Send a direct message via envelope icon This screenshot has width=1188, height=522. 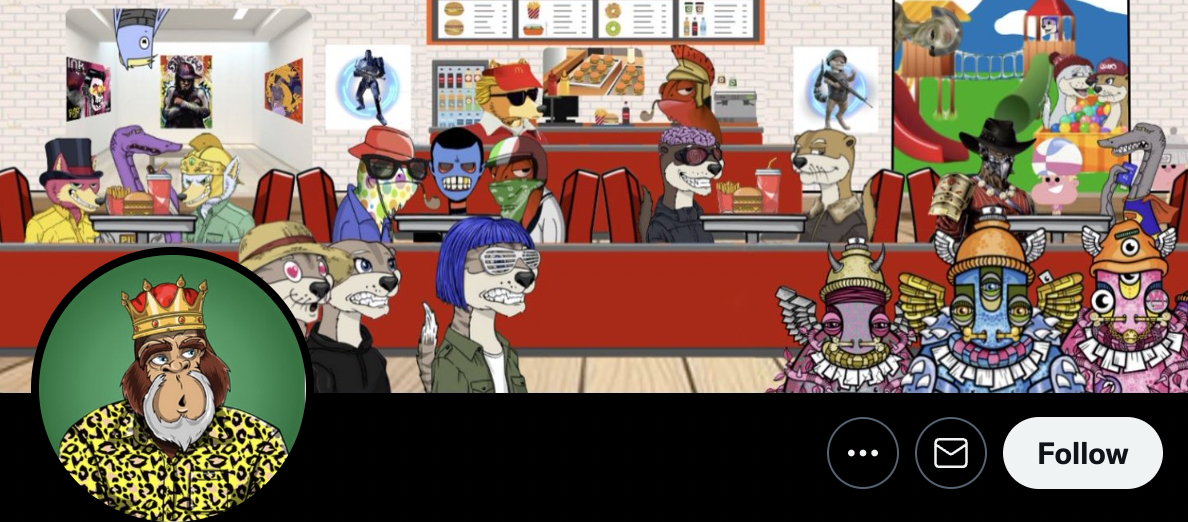pyautogui.click(x=950, y=453)
